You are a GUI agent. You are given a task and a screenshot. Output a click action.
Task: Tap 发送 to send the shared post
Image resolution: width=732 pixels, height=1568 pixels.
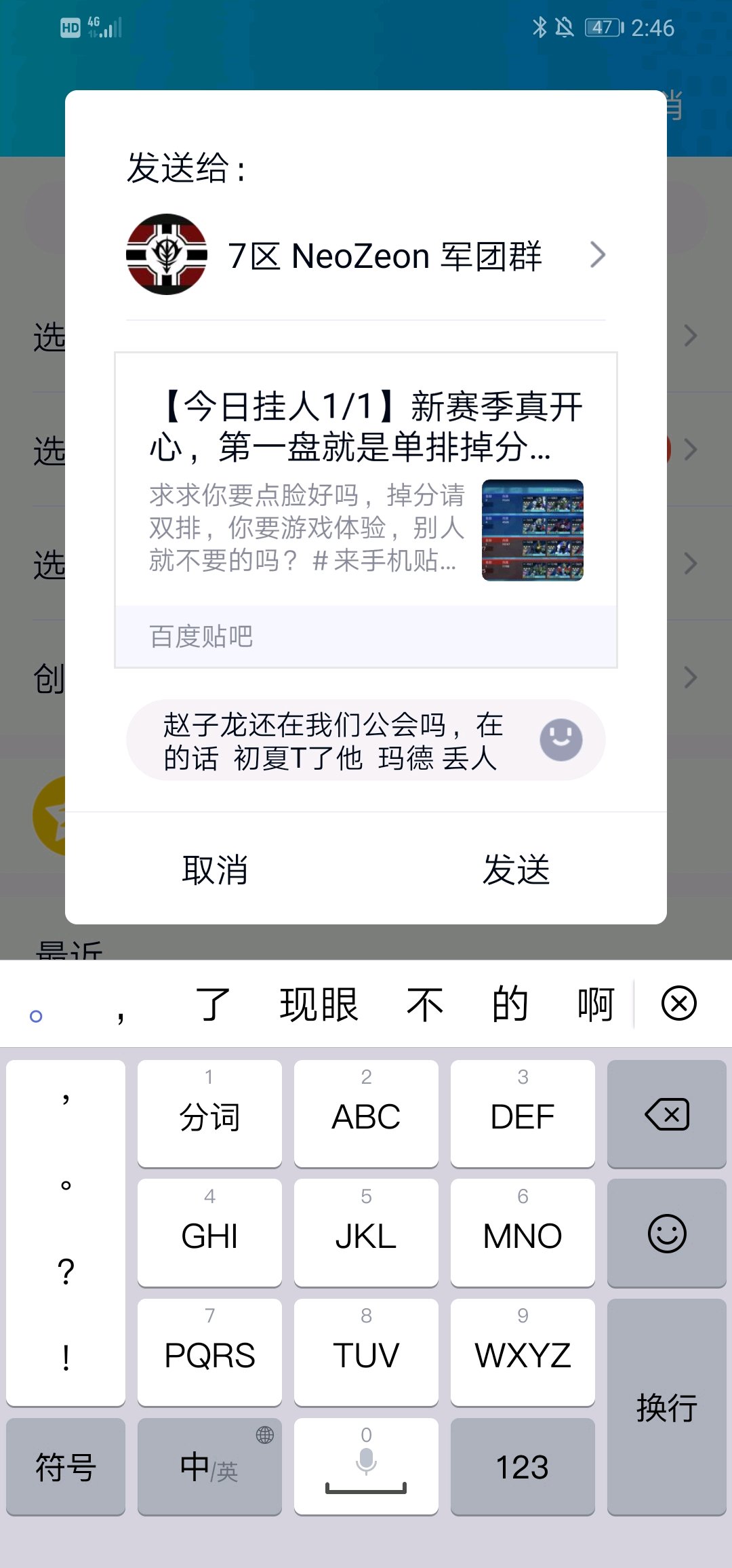click(x=516, y=869)
